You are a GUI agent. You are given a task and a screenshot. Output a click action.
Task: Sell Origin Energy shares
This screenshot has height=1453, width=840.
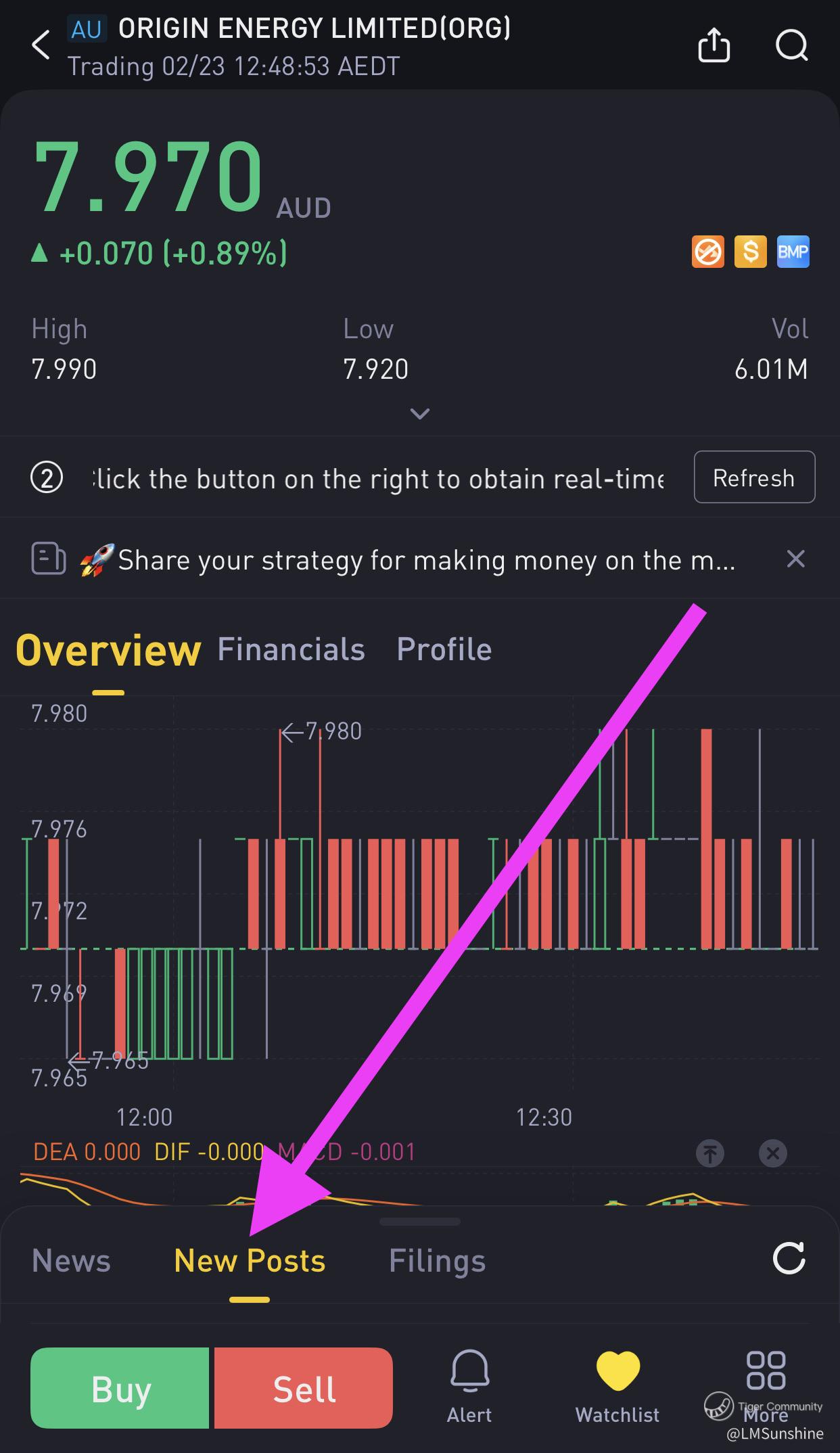tap(303, 1388)
